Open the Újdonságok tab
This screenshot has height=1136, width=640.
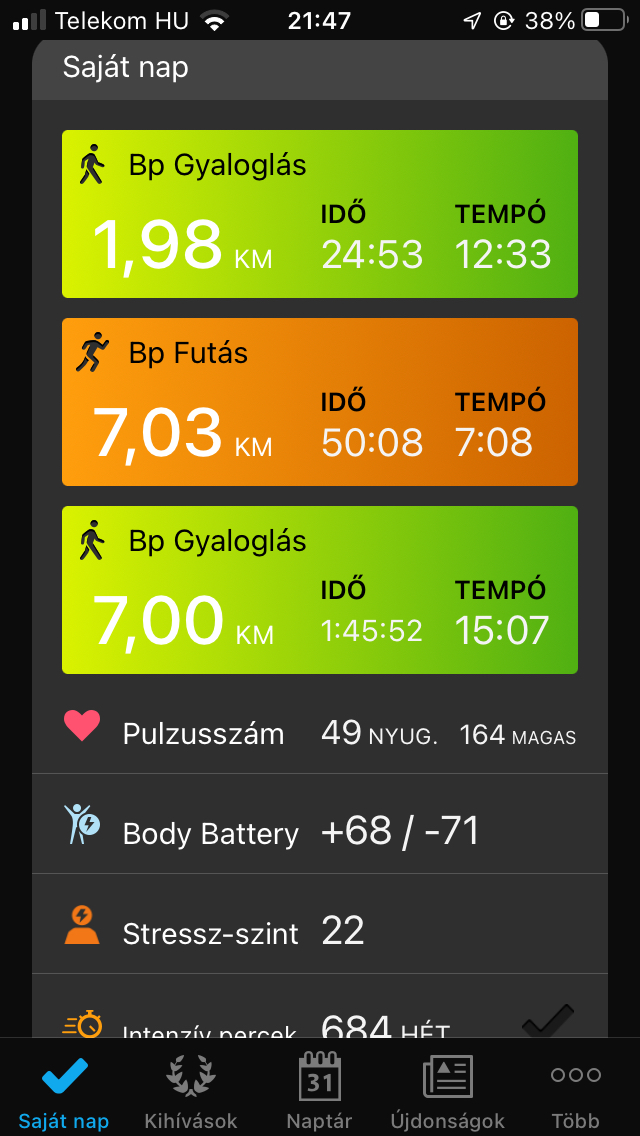pyautogui.click(x=447, y=1092)
